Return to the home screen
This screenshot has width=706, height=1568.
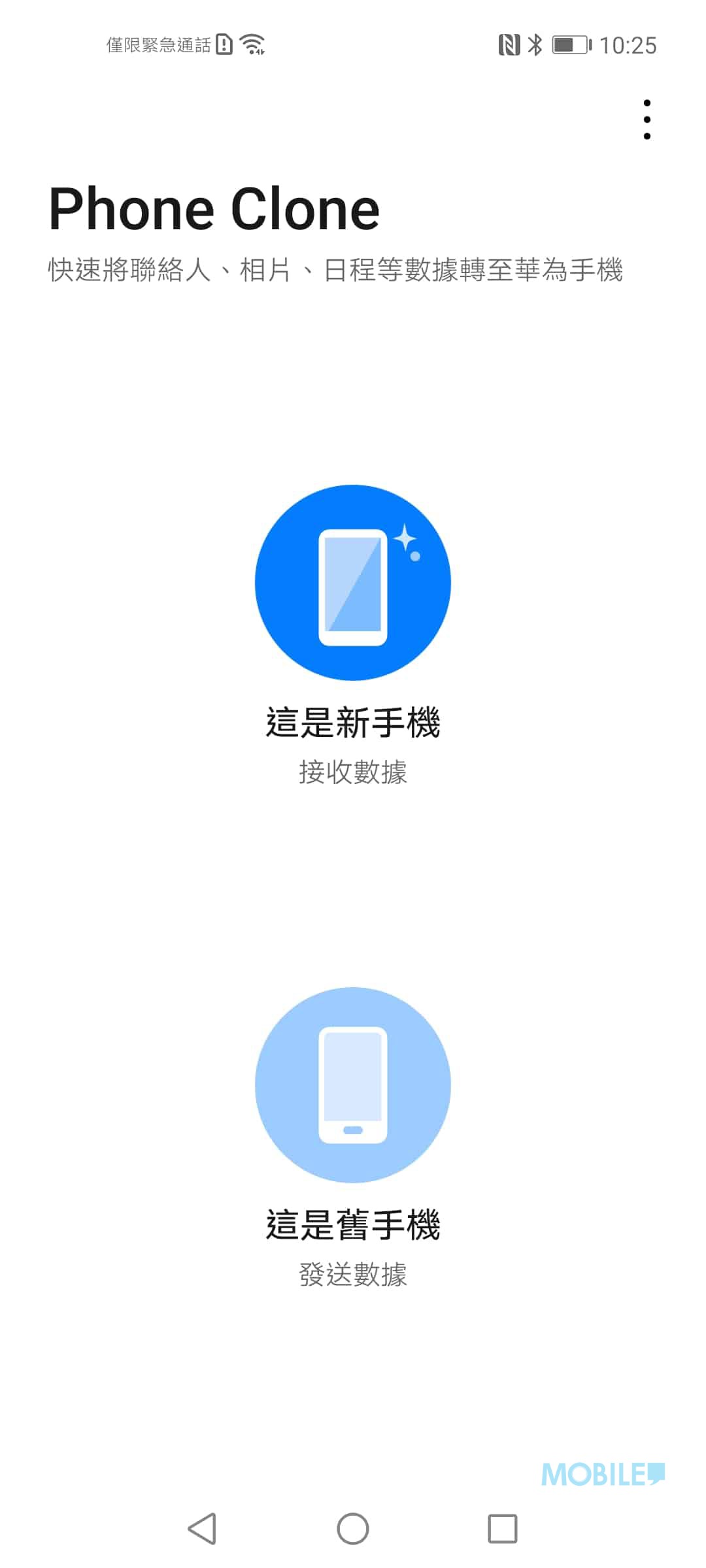pyautogui.click(x=353, y=1529)
